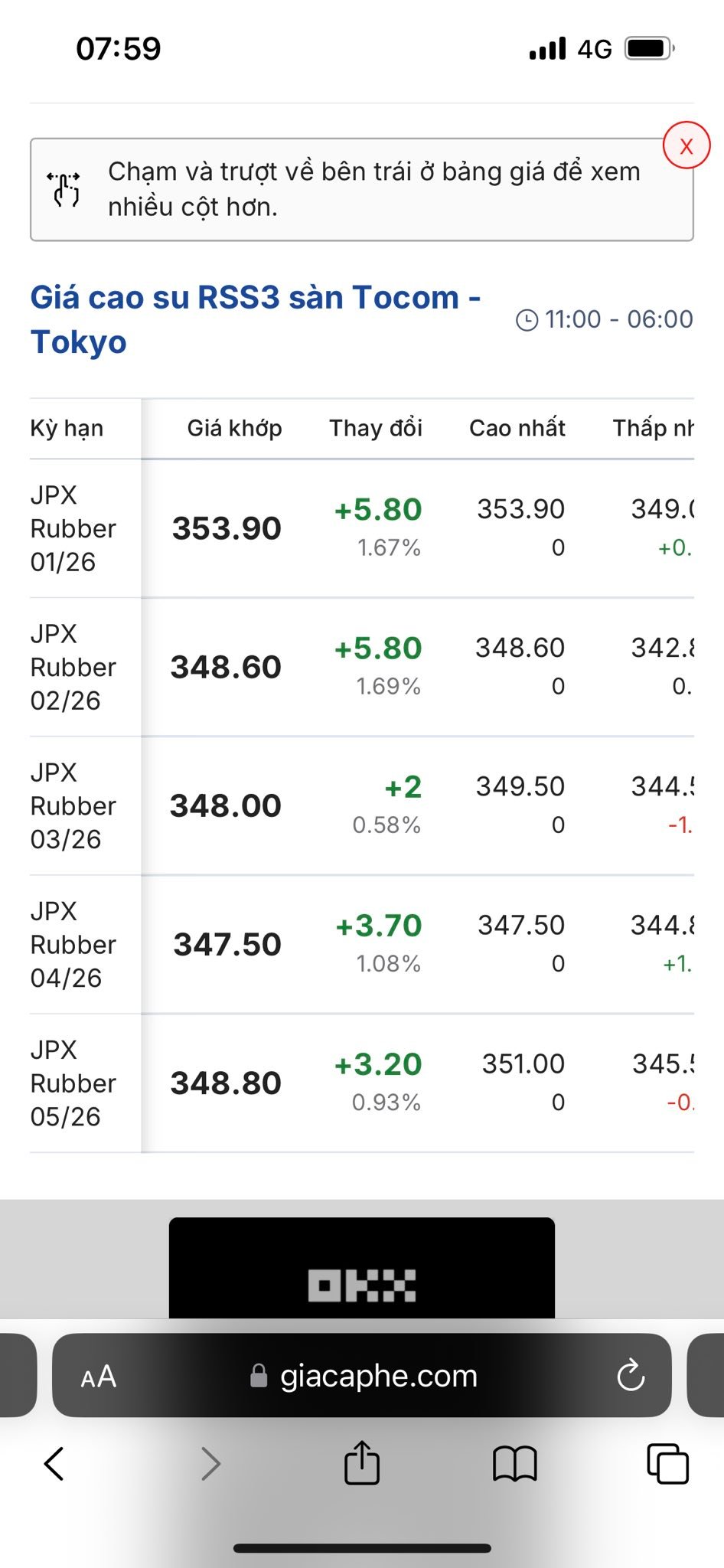Open the AA reader settings menu
Viewport: 724px width, 1568px height.
[x=99, y=1377]
